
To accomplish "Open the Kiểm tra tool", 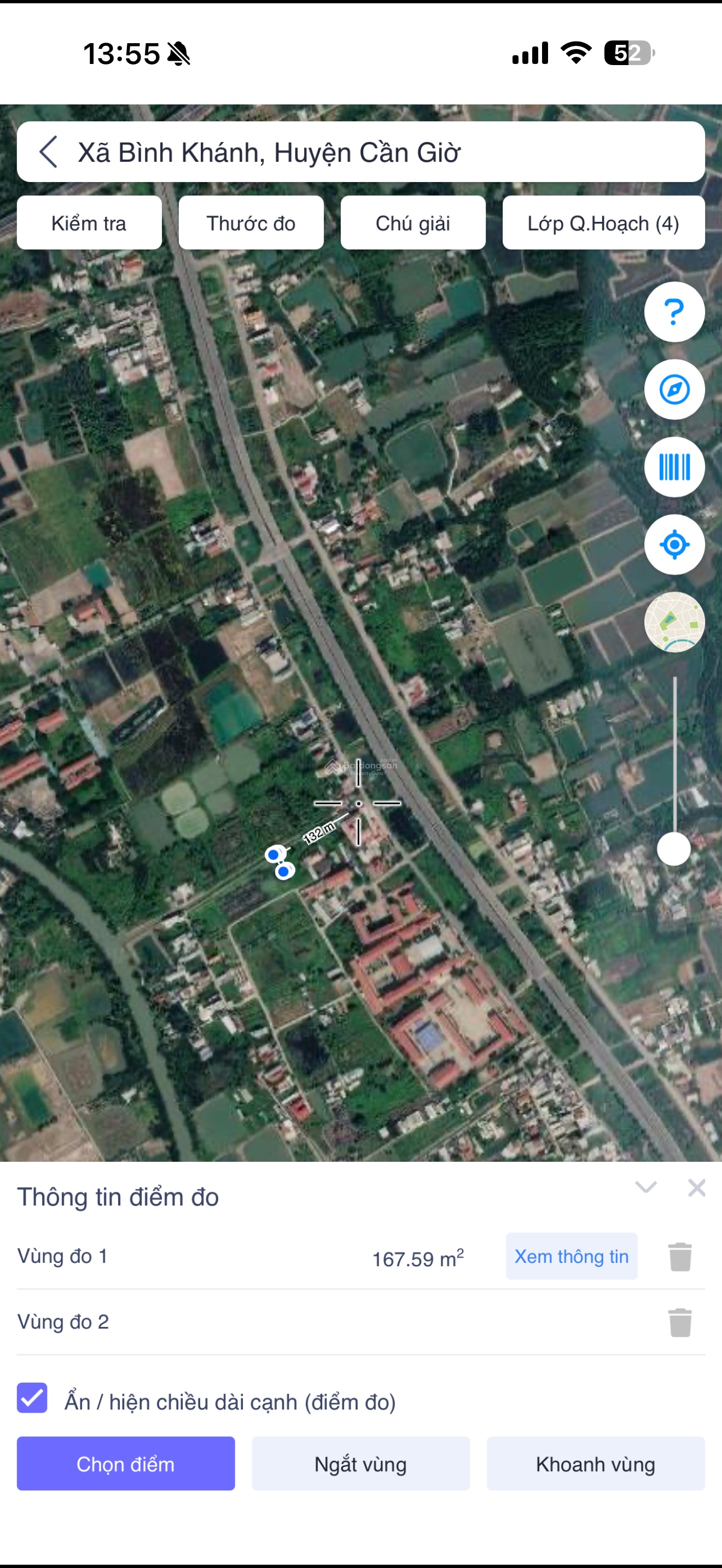I will pos(89,224).
